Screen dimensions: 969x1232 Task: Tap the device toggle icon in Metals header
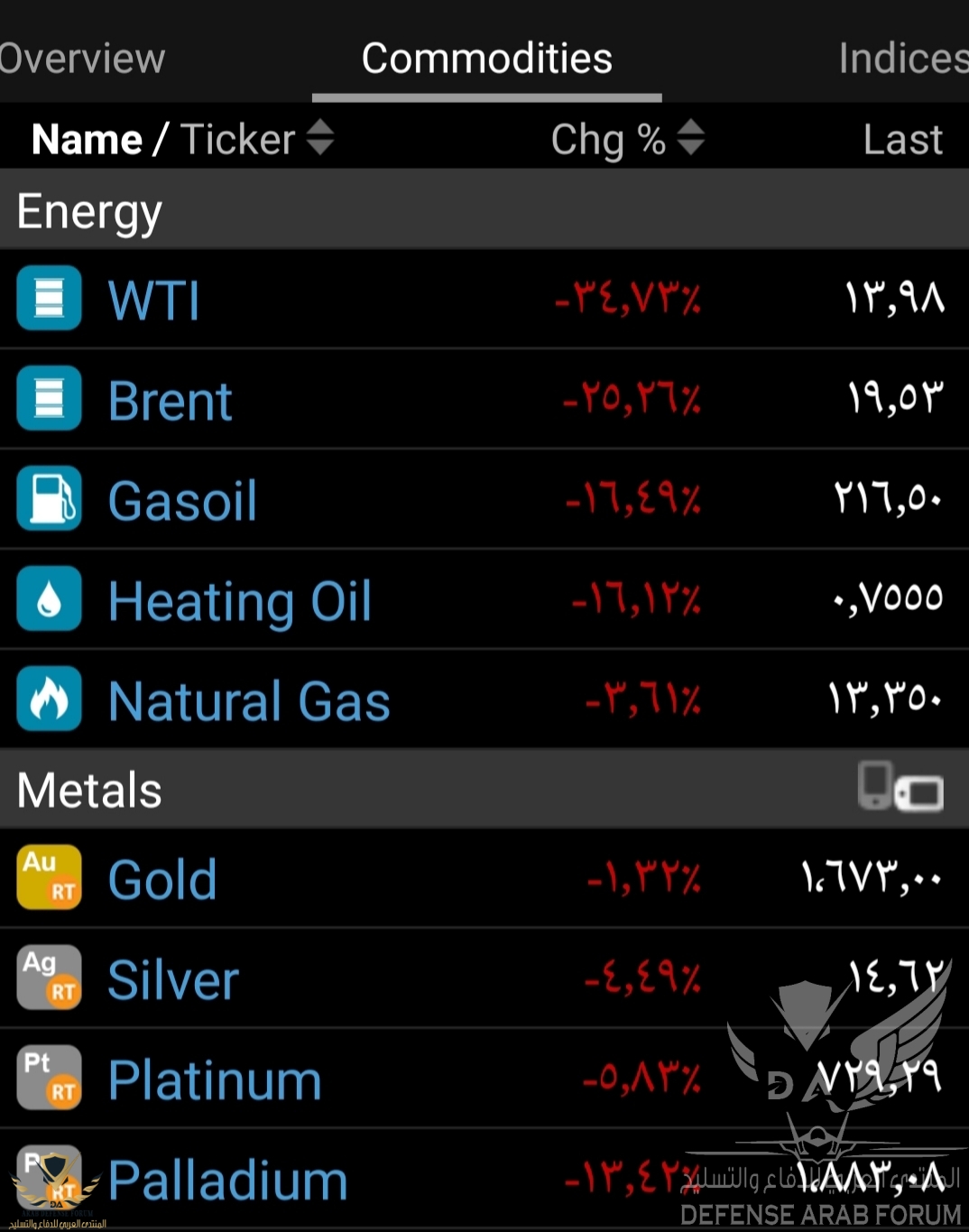900,787
